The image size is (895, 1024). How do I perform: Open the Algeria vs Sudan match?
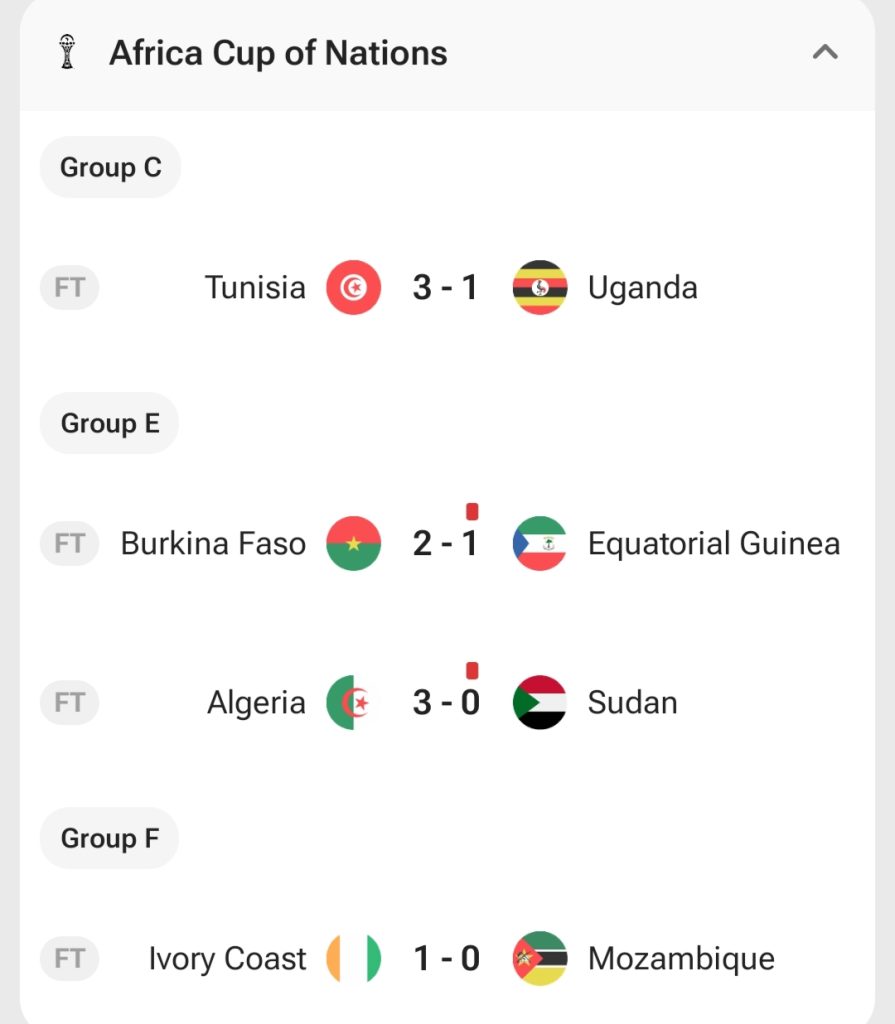tap(446, 703)
